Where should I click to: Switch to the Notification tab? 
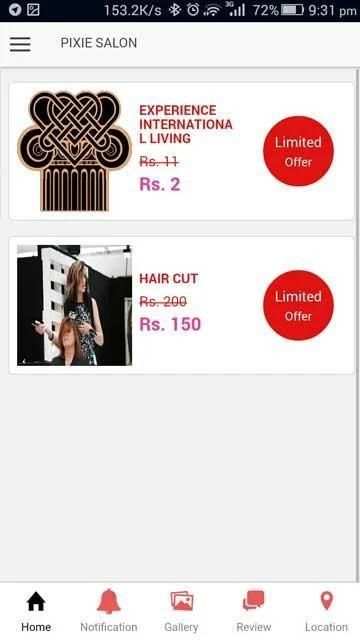coord(109,611)
